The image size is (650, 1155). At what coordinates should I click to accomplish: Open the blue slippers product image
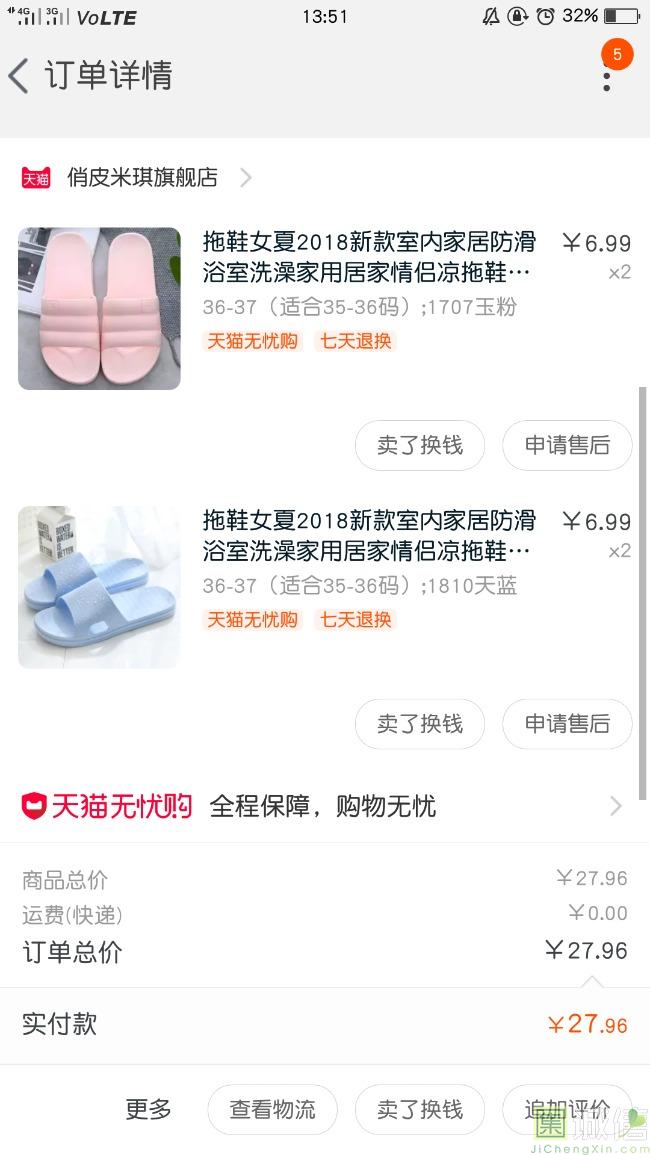pos(99,587)
